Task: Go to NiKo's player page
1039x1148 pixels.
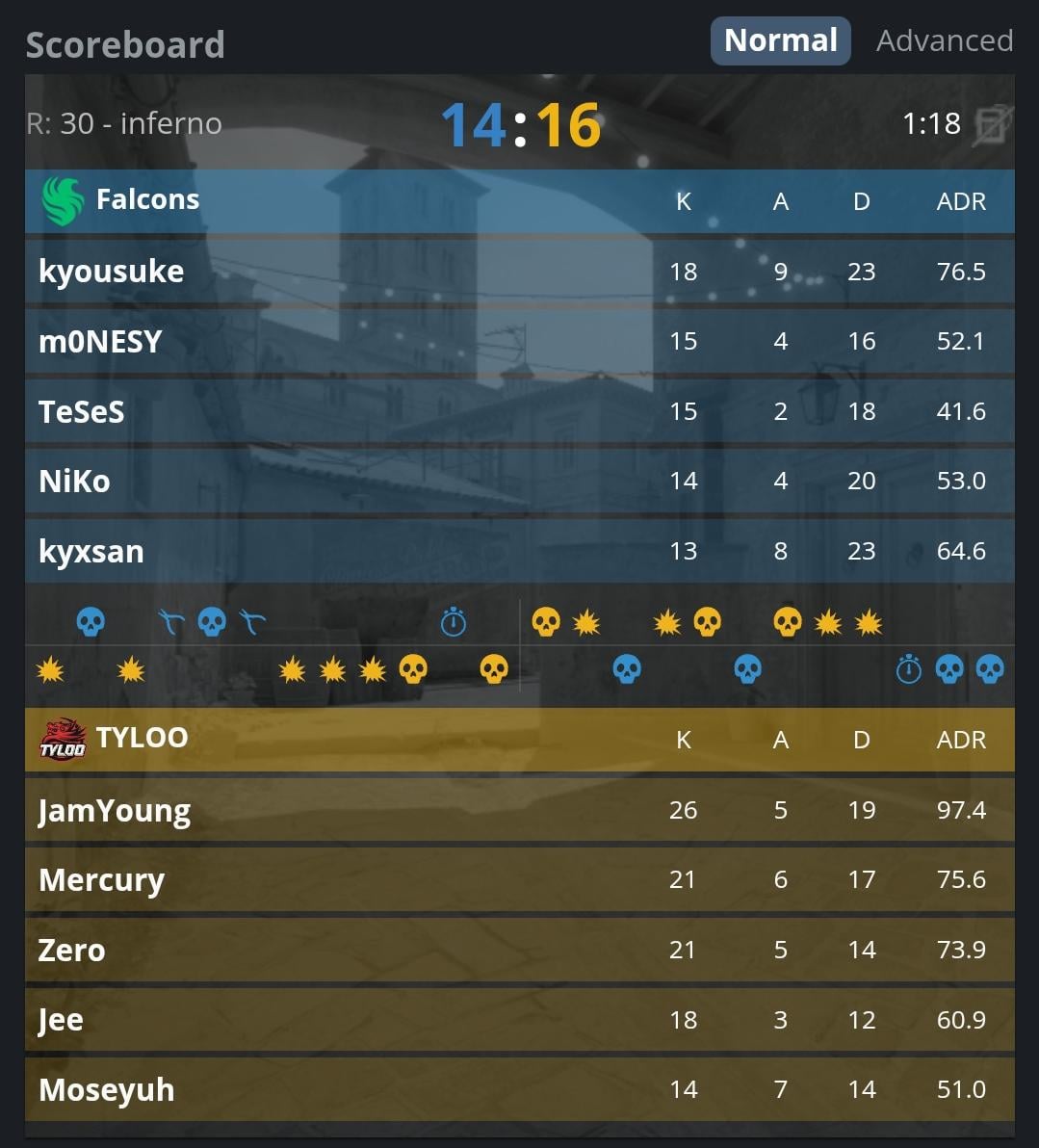Action: tap(74, 482)
